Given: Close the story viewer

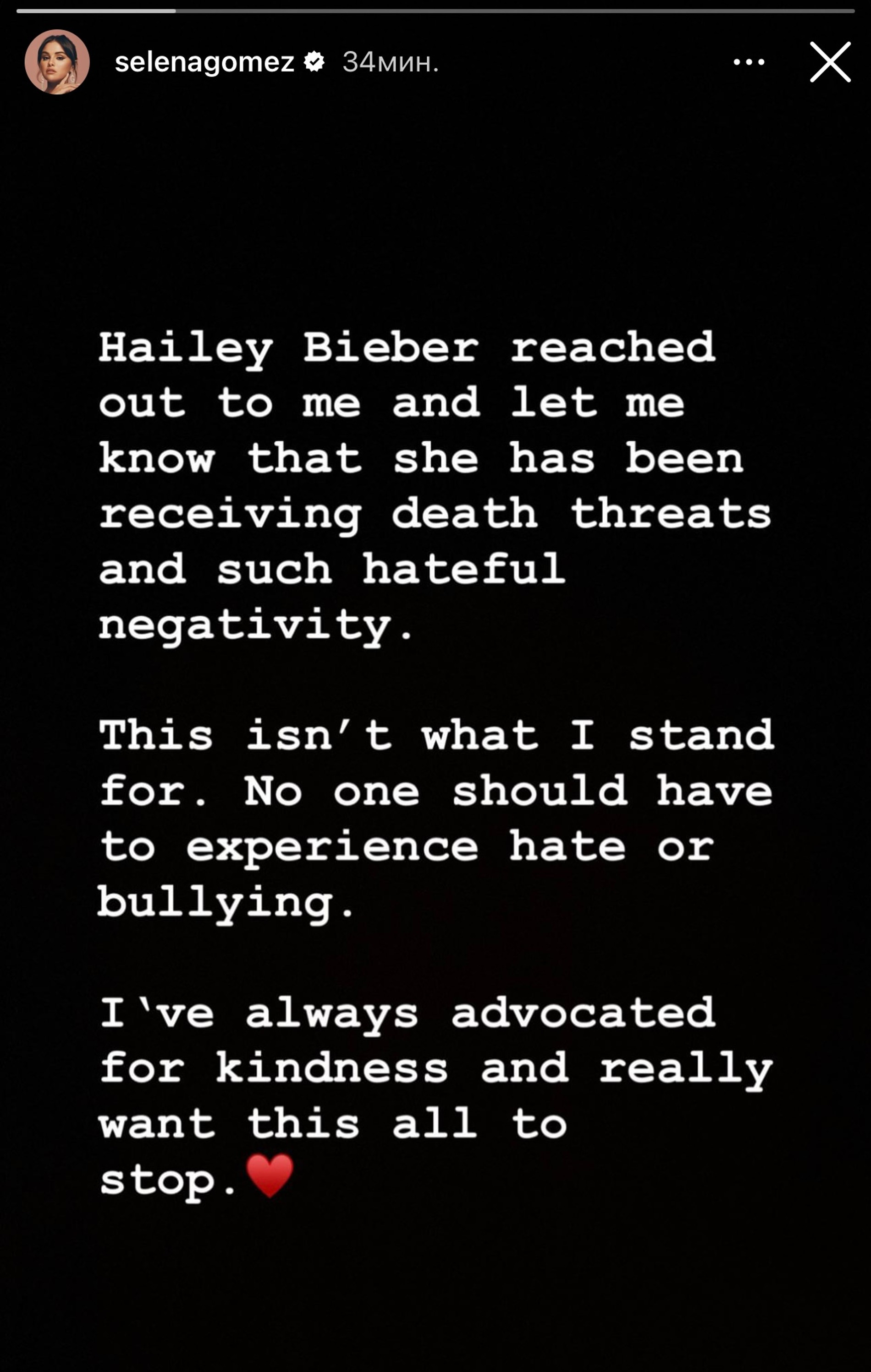Looking at the screenshot, I should coord(830,62).
